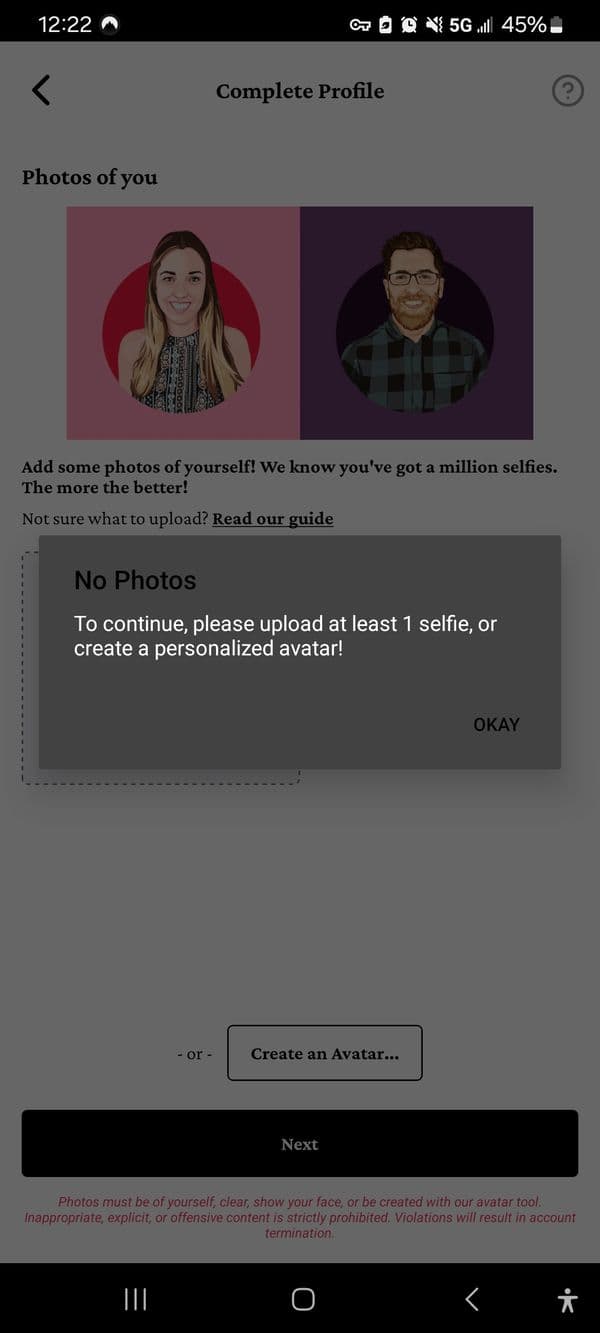Go back using the top-left arrow
The height and width of the screenshot is (1333, 600).
41,90
